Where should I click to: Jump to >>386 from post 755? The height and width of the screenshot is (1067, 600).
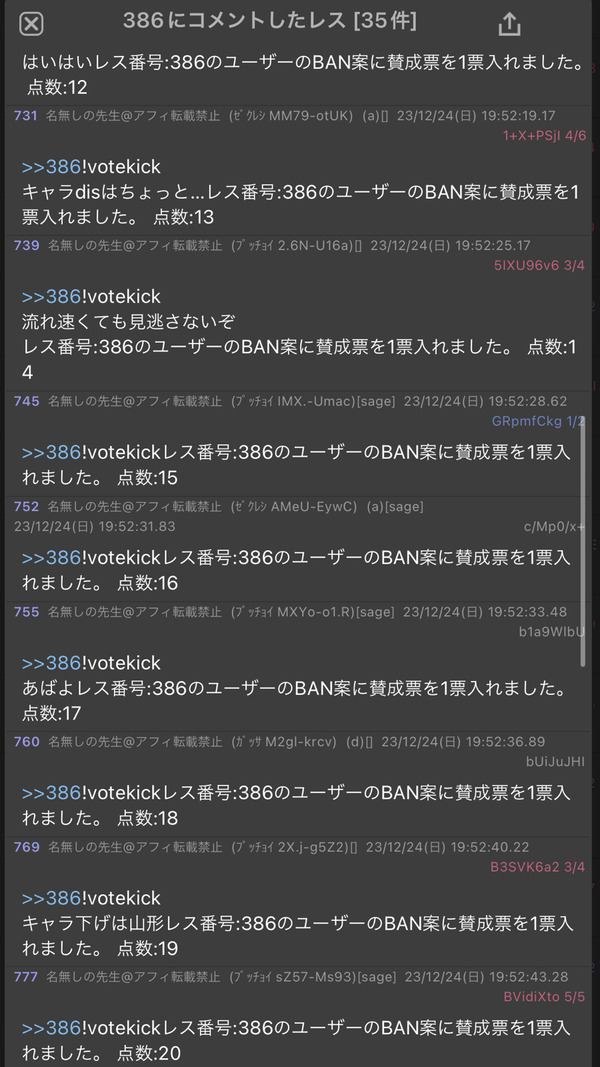pyautogui.click(x=52, y=662)
